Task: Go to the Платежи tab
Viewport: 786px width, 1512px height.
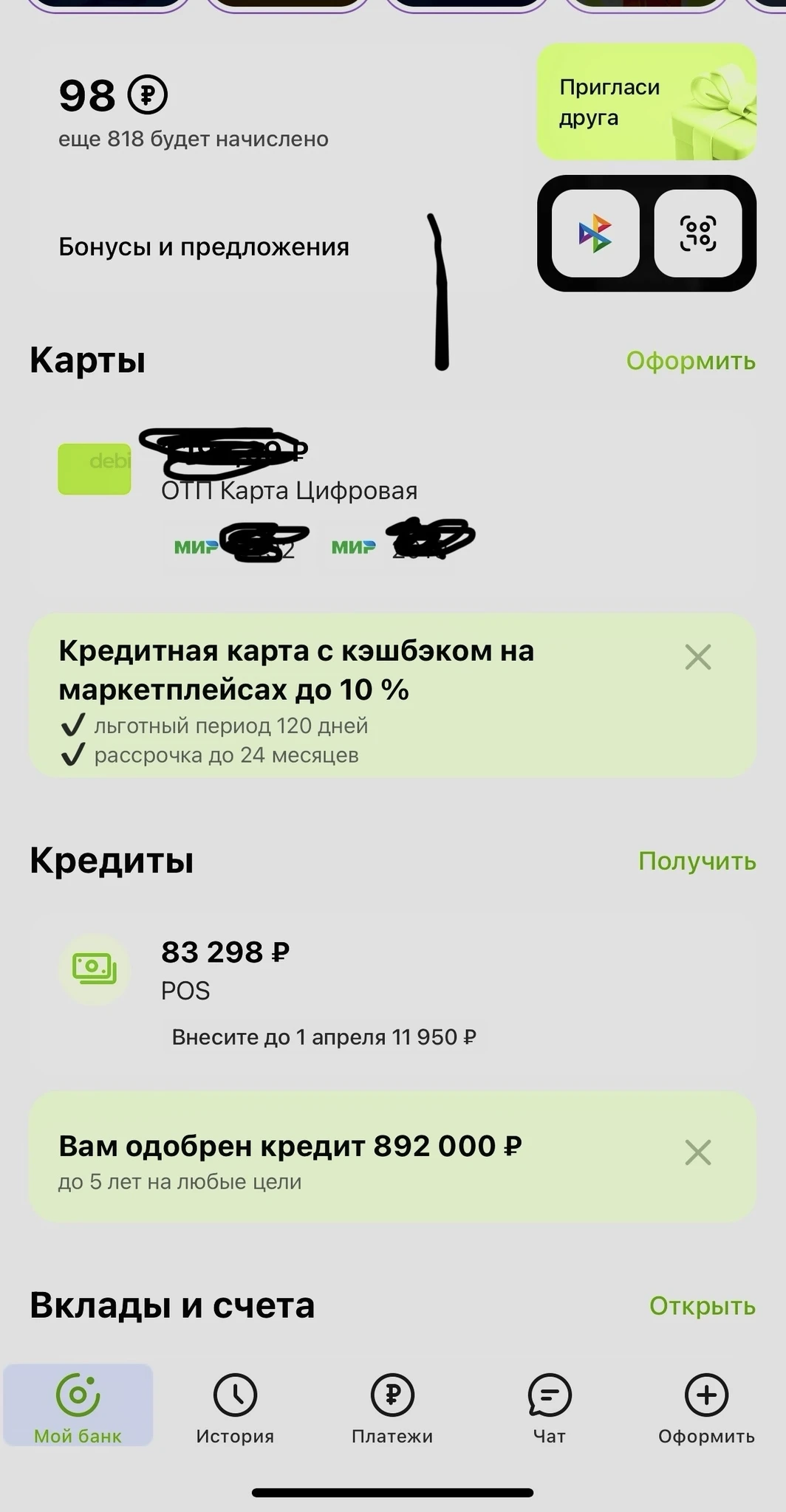Action: 392,1407
